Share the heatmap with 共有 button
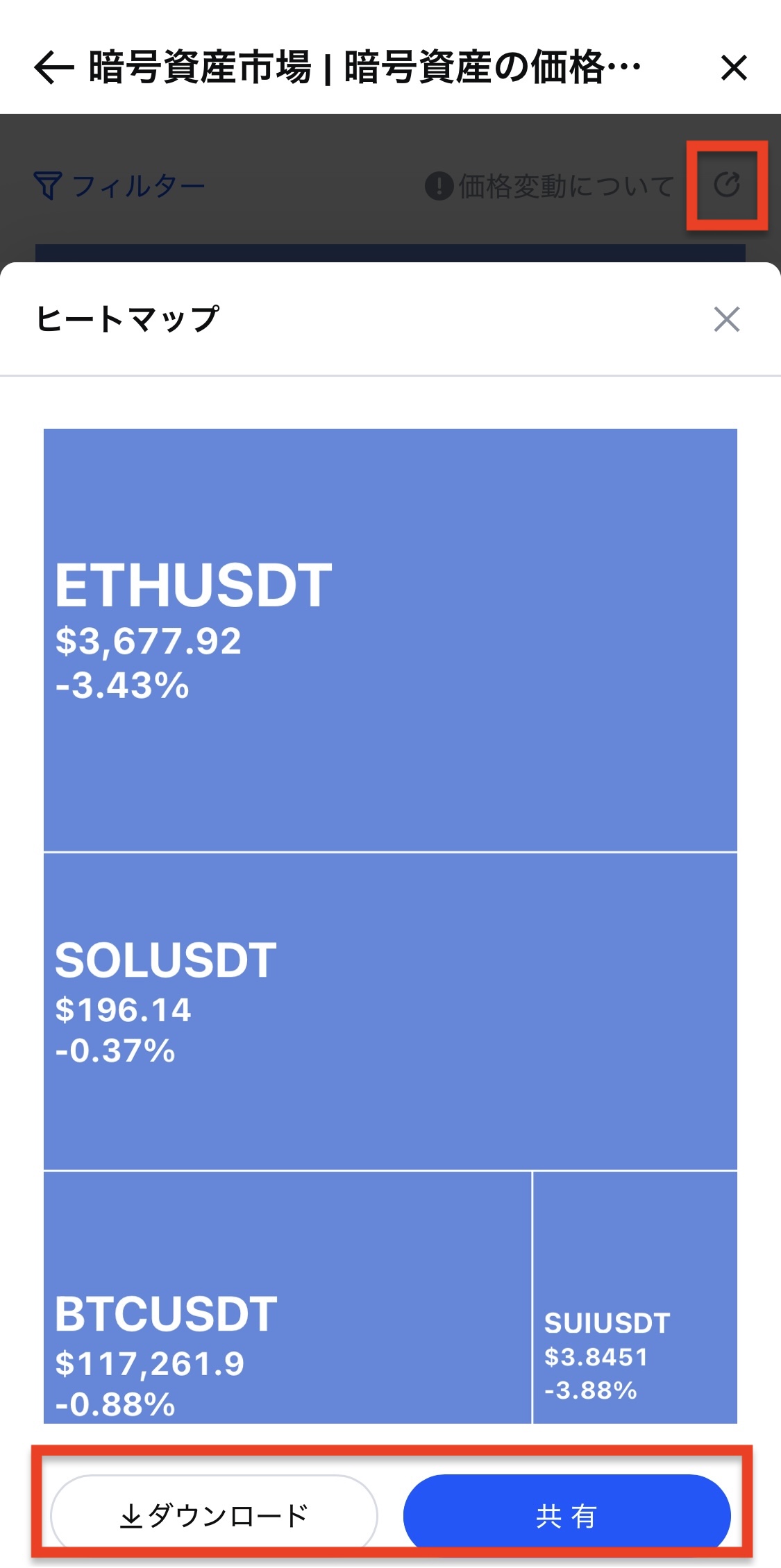The image size is (781, 1568). pyautogui.click(x=566, y=1515)
